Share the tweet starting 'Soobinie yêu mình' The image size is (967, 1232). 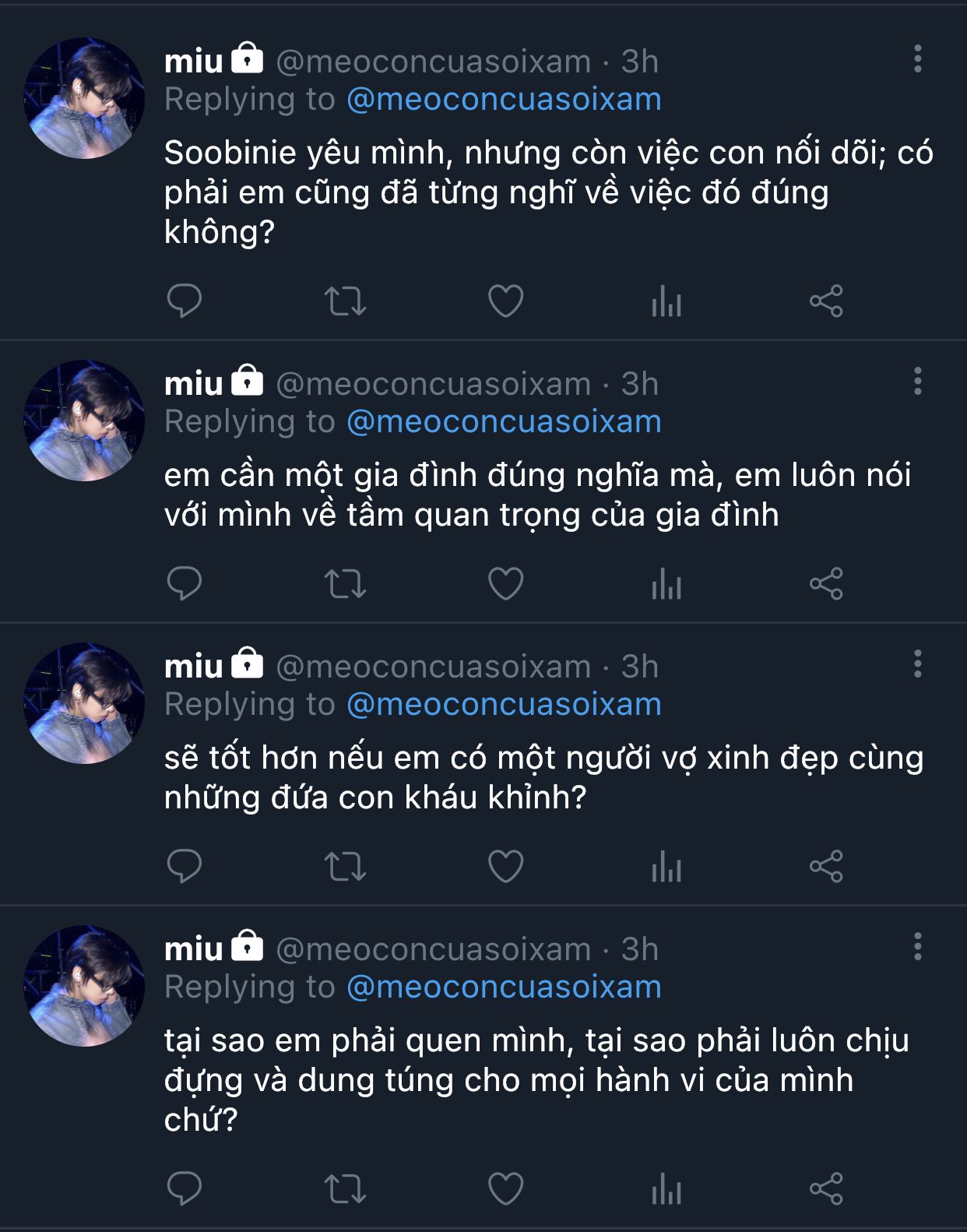826,301
